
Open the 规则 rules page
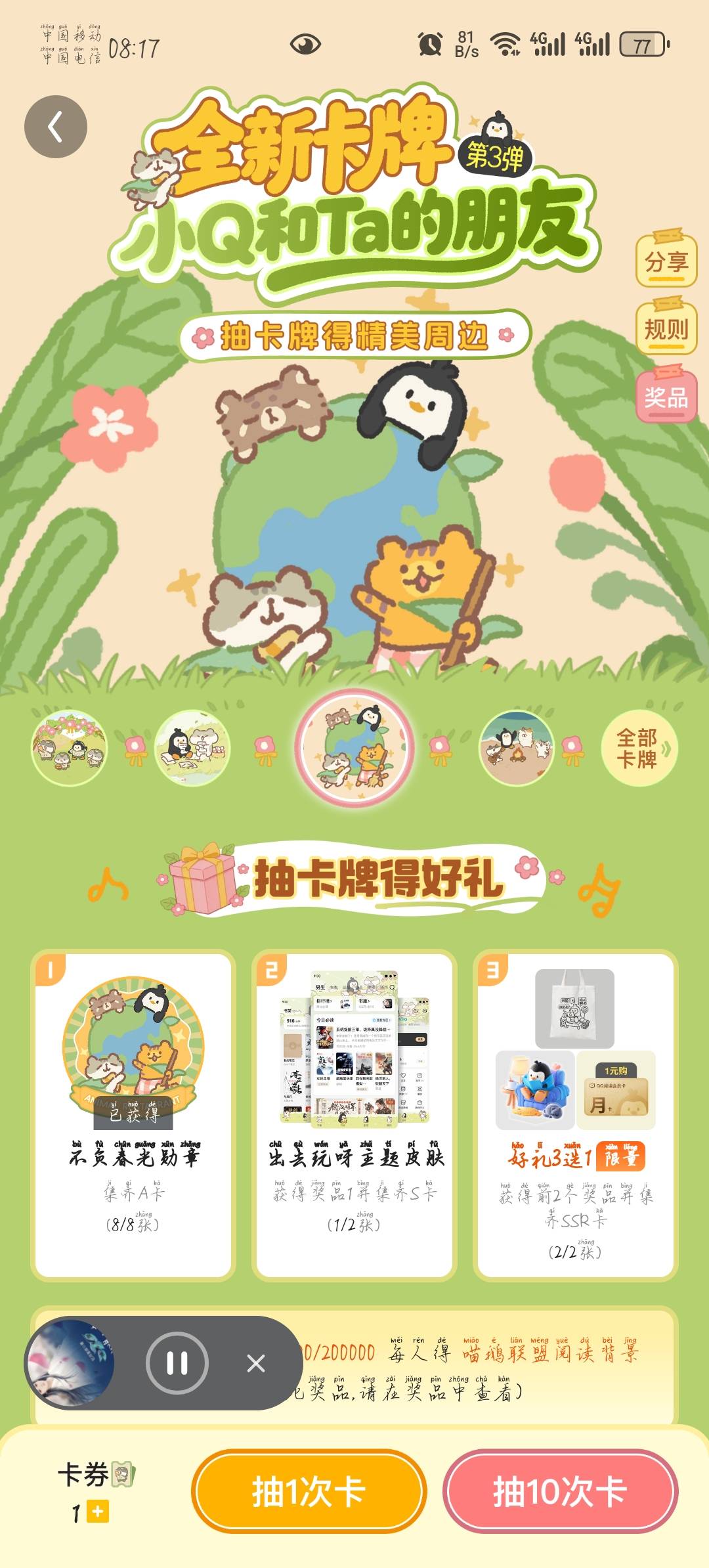pyautogui.click(x=666, y=329)
